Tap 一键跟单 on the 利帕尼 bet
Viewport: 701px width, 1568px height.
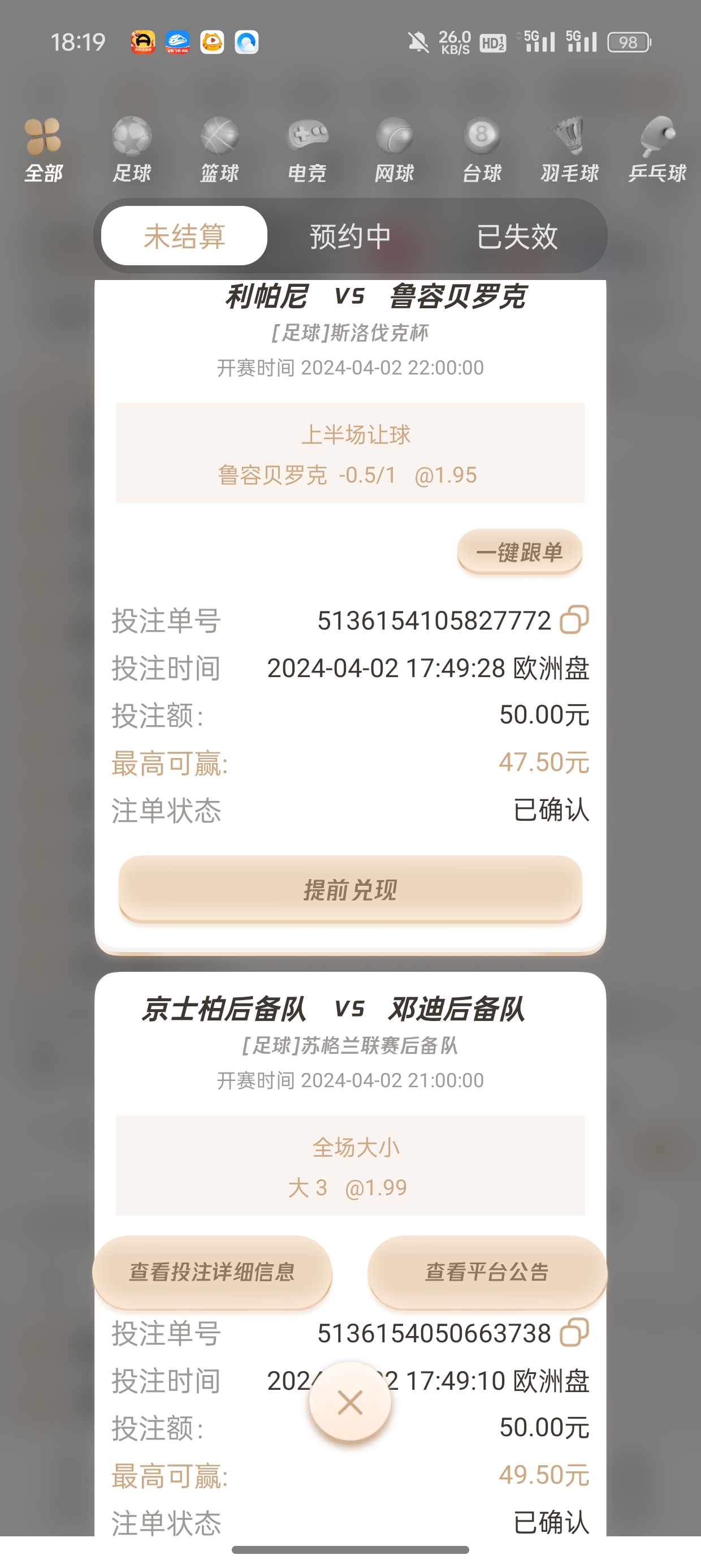520,552
